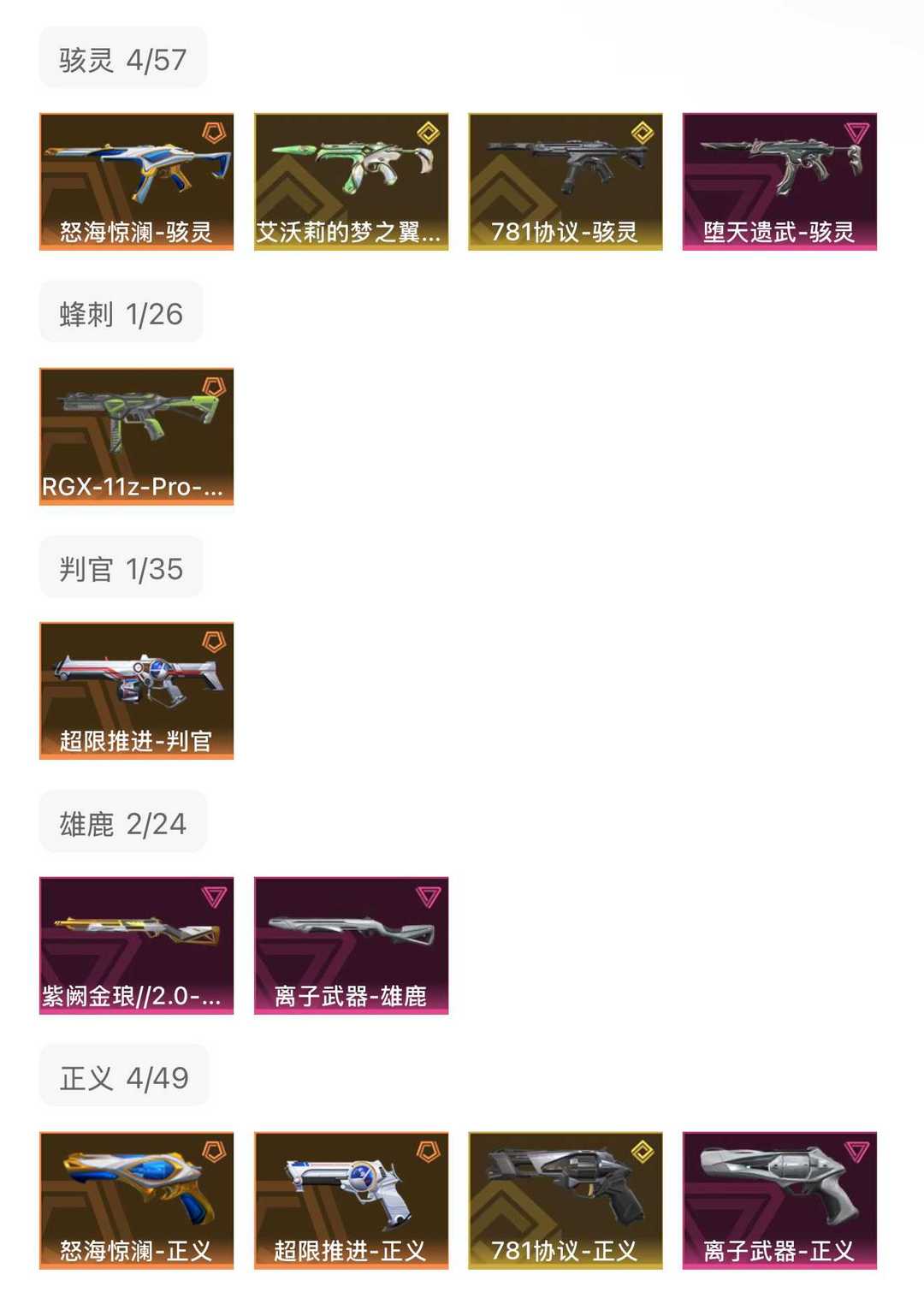This screenshot has width=924, height=1292.
Task: View the 超限推进-判官 skin
Action: pyautogui.click(x=137, y=690)
